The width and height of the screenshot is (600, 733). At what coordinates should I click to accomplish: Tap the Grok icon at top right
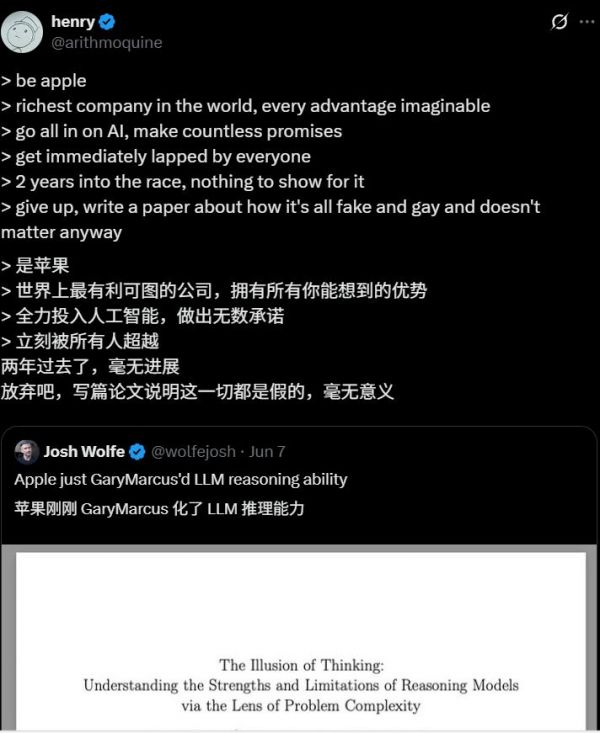(560, 22)
